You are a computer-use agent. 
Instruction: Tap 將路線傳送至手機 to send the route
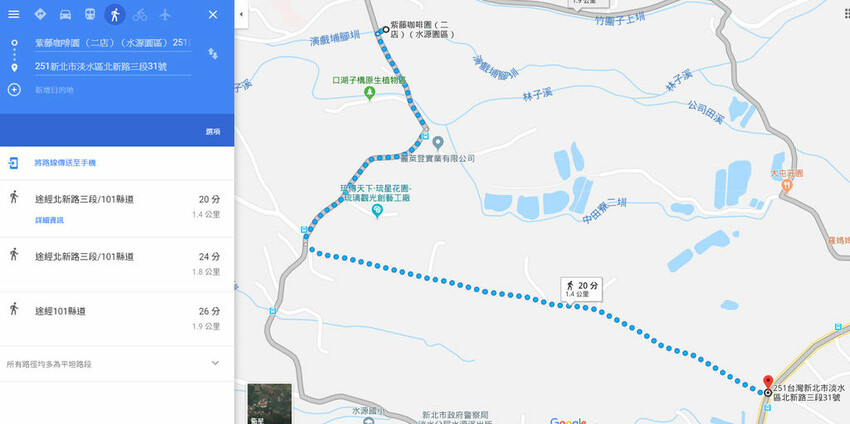(65, 162)
